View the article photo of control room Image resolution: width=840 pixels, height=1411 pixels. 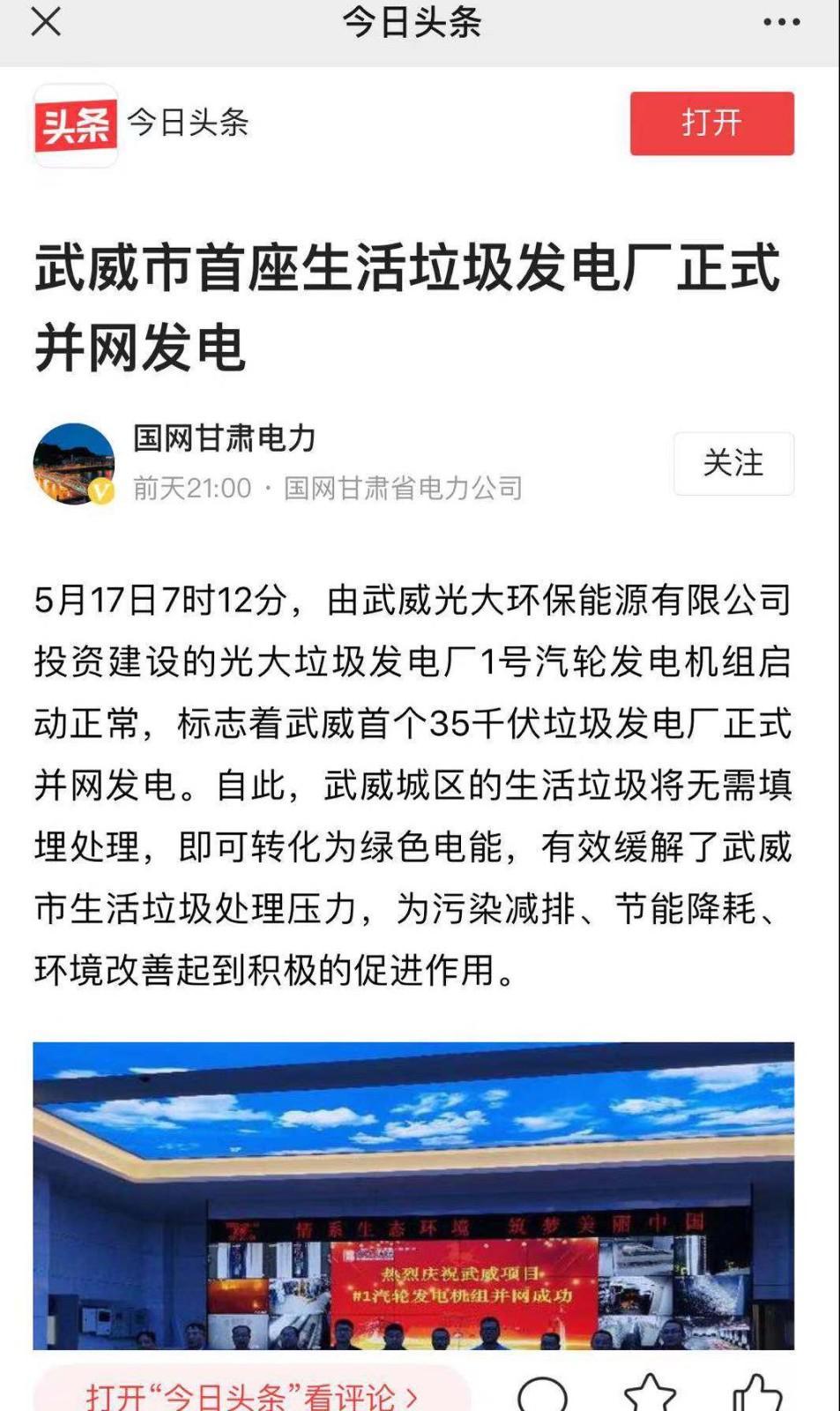pos(413,1195)
